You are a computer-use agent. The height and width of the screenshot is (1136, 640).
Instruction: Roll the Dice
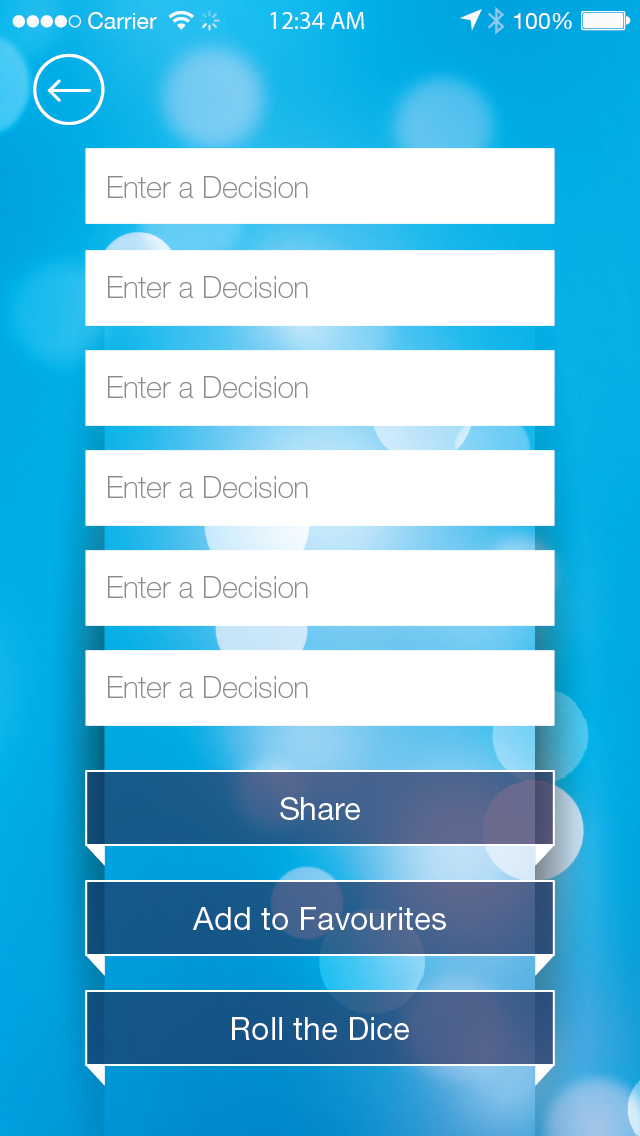[320, 1028]
